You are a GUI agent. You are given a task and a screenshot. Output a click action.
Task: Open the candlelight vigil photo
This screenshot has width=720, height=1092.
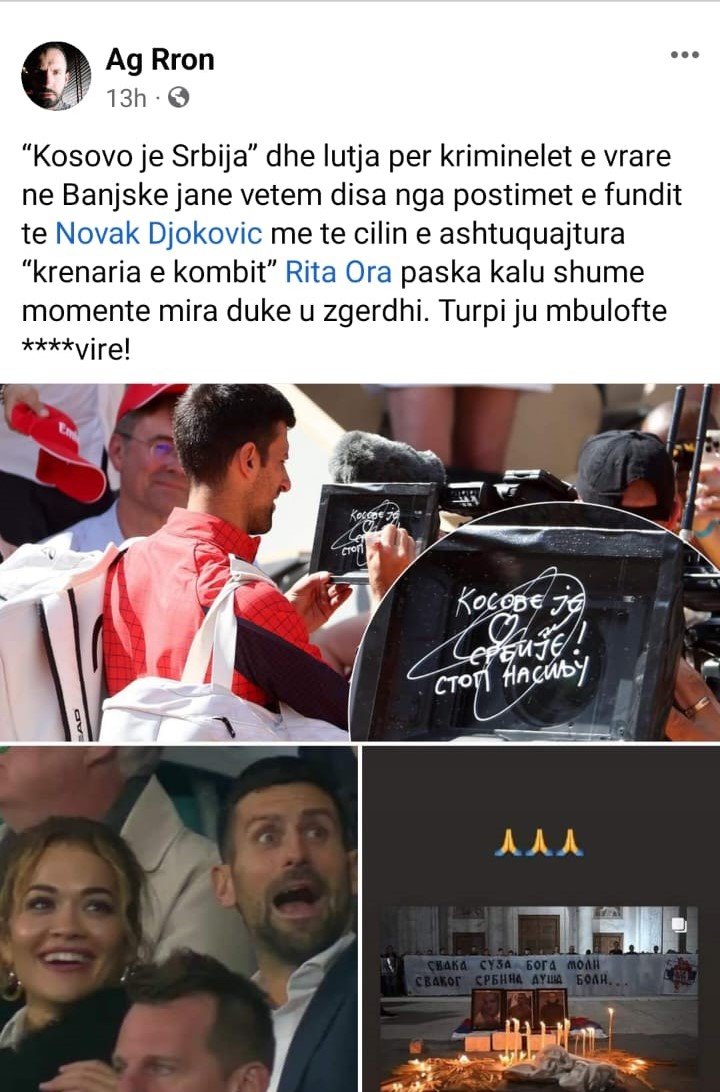[540, 918]
